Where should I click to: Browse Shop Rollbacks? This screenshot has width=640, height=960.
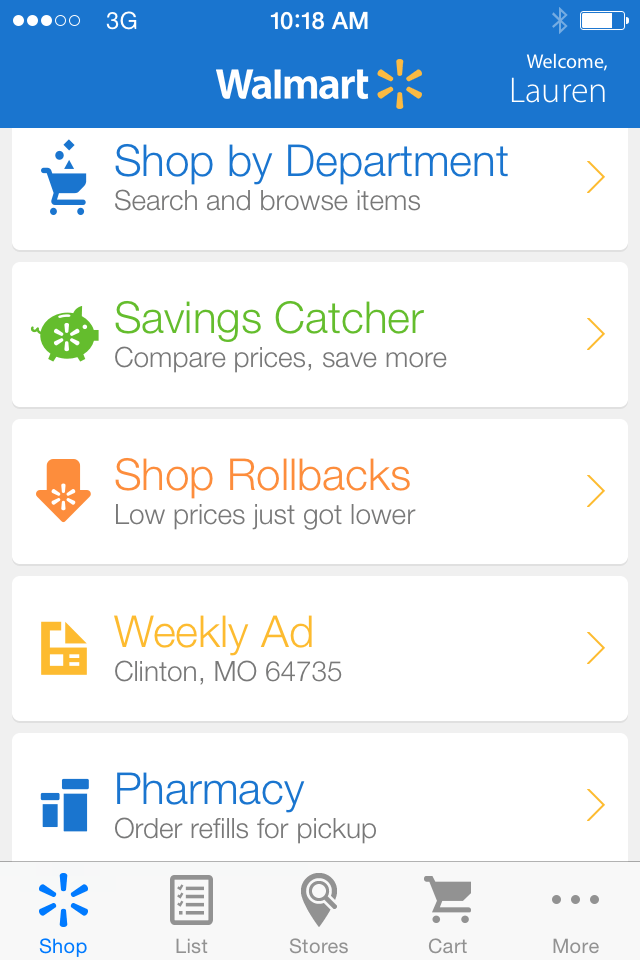320,492
